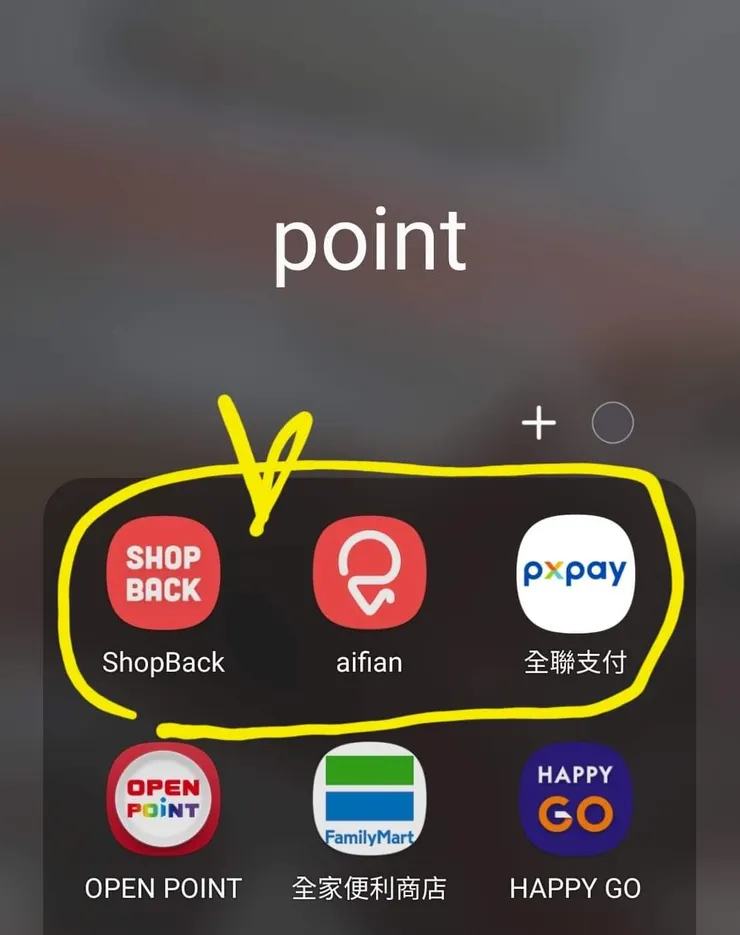Change folder color using the circle
The height and width of the screenshot is (935, 740).
(612, 423)
